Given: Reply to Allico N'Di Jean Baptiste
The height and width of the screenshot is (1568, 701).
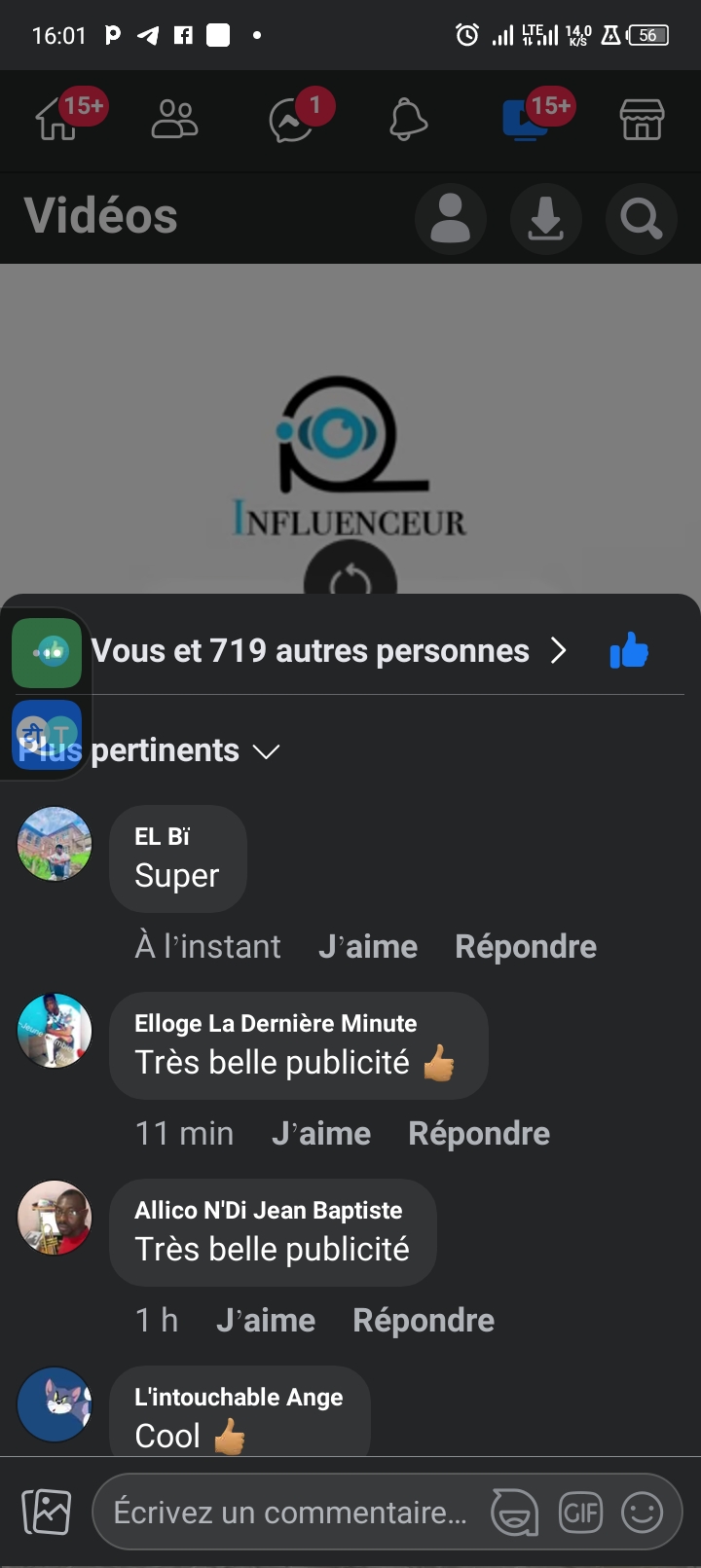Looking at the screenshot, I should [x=424, y=1320].
